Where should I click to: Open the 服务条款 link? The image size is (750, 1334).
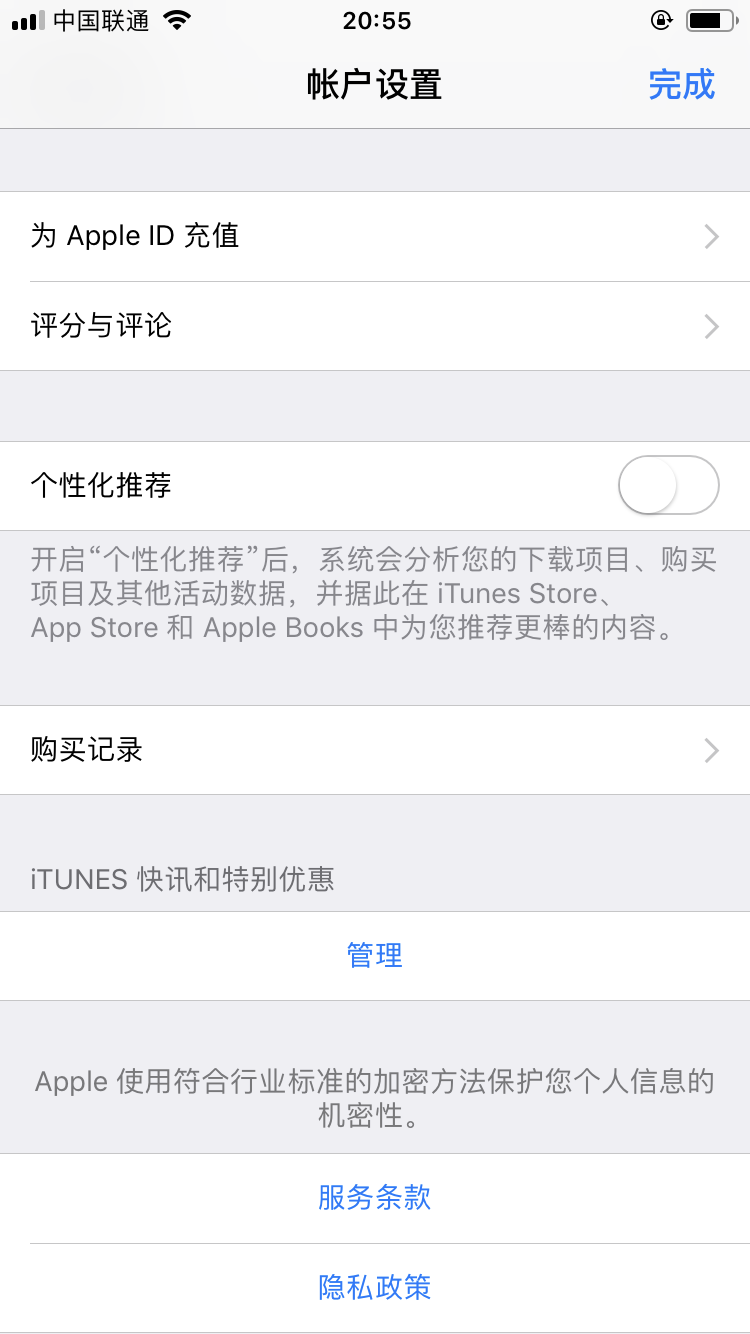pos(375,1198)
